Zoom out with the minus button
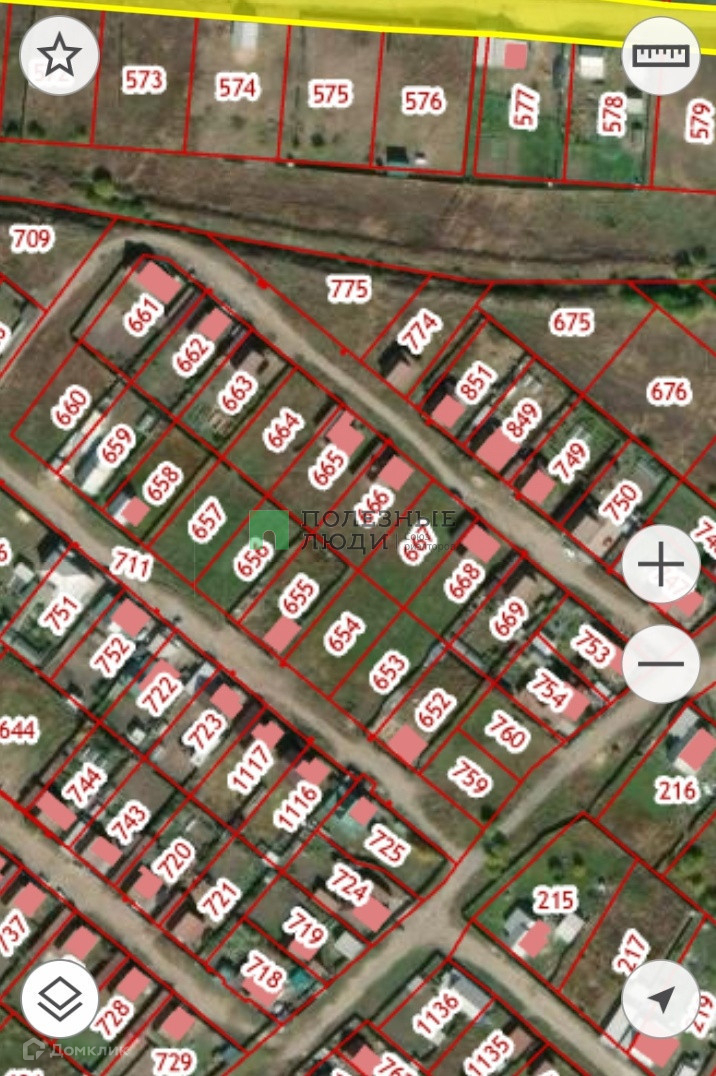716x1076 pixels. [x=660, y=664]
